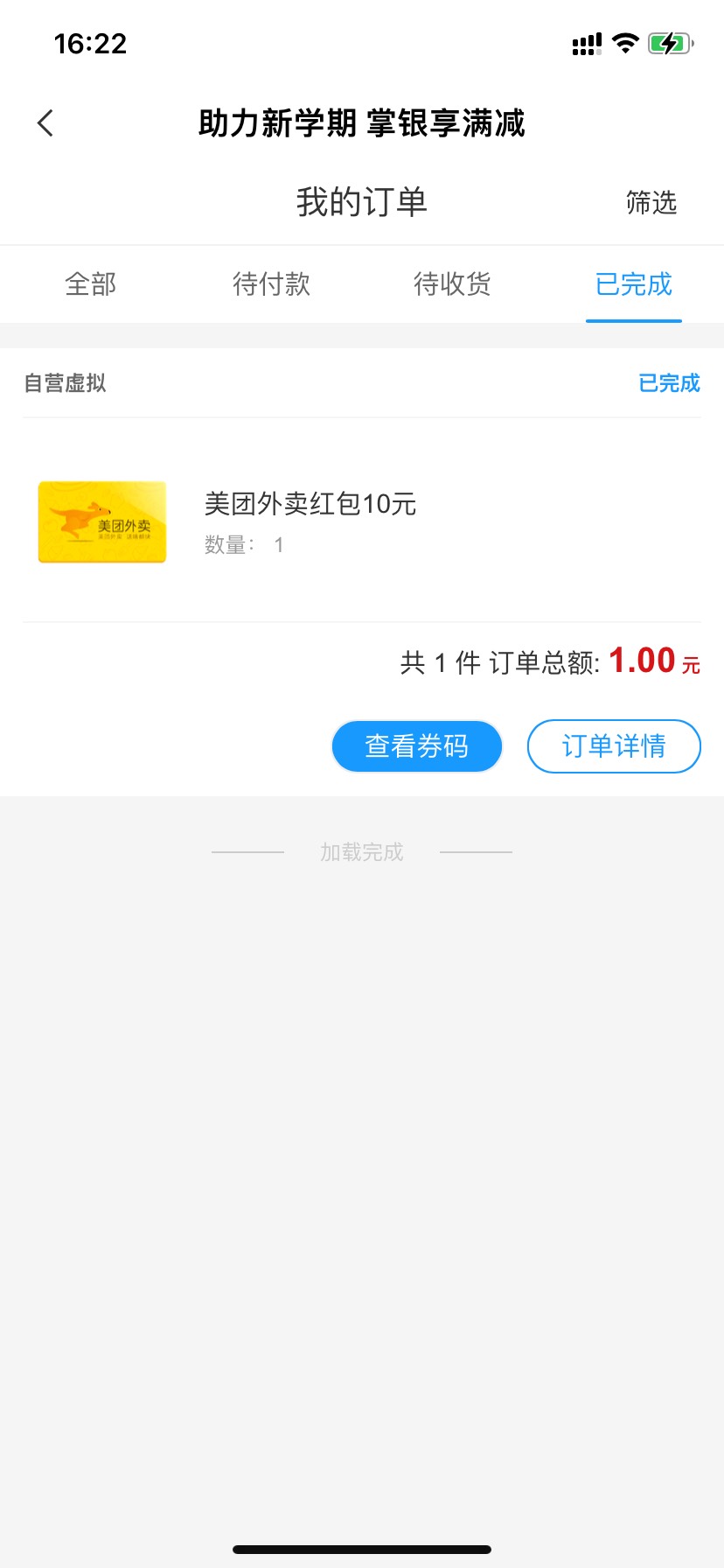The height and width of the screenshot is (1568, 724).
Task: Switch to the 待收货 tab
Action: (x=452, y=284)
